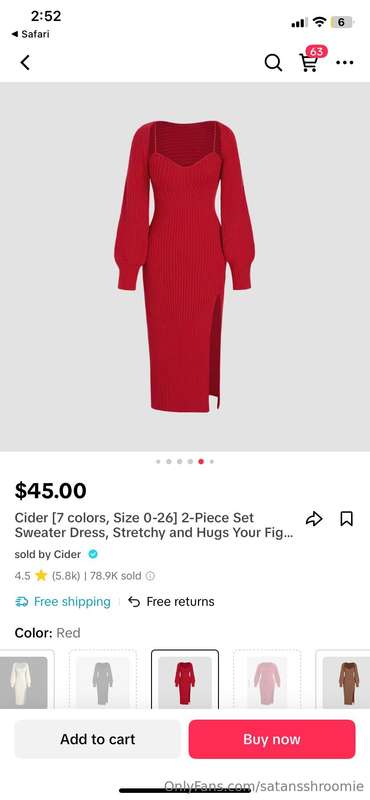Select the grey color option
The height and width of the screenshot is (800, 370).
pos(103,680)
